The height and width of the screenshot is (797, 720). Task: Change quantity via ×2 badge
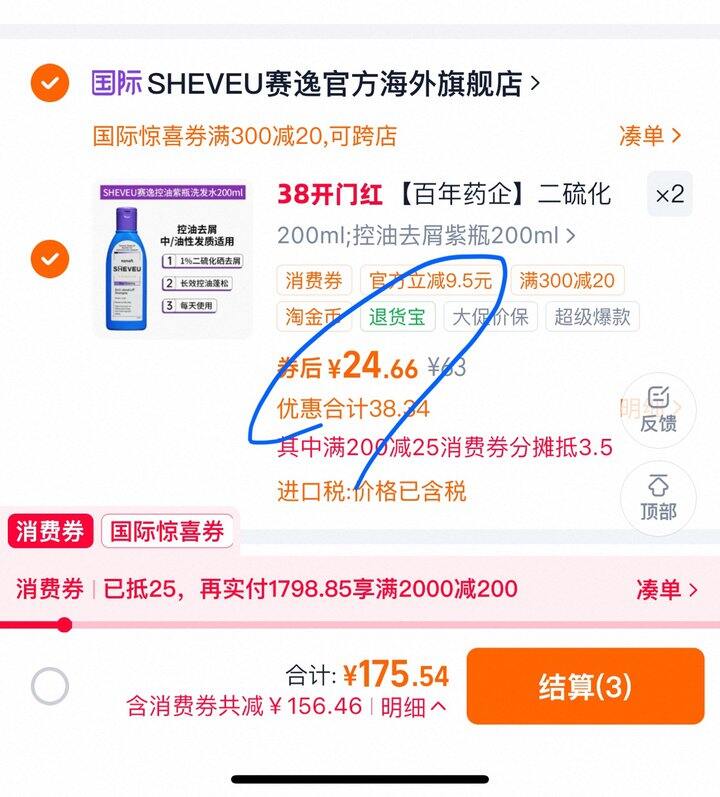(670, 194)
